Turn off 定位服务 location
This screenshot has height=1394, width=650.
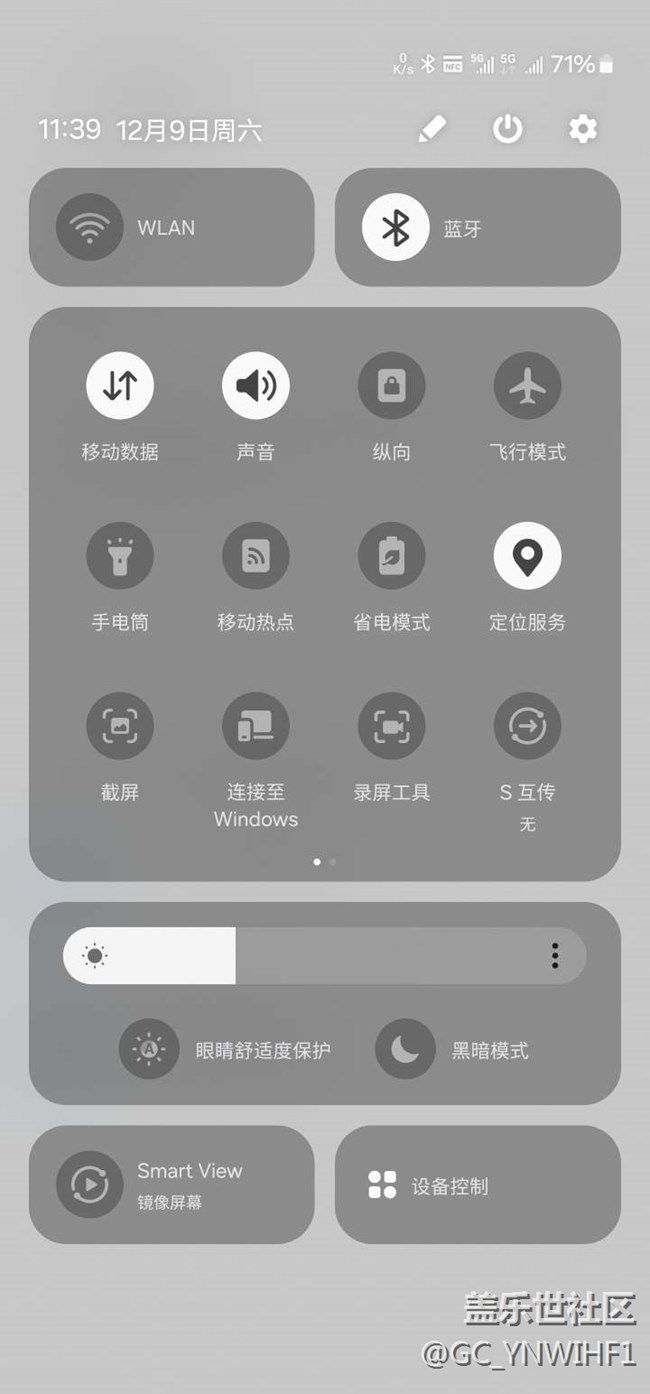528,555
